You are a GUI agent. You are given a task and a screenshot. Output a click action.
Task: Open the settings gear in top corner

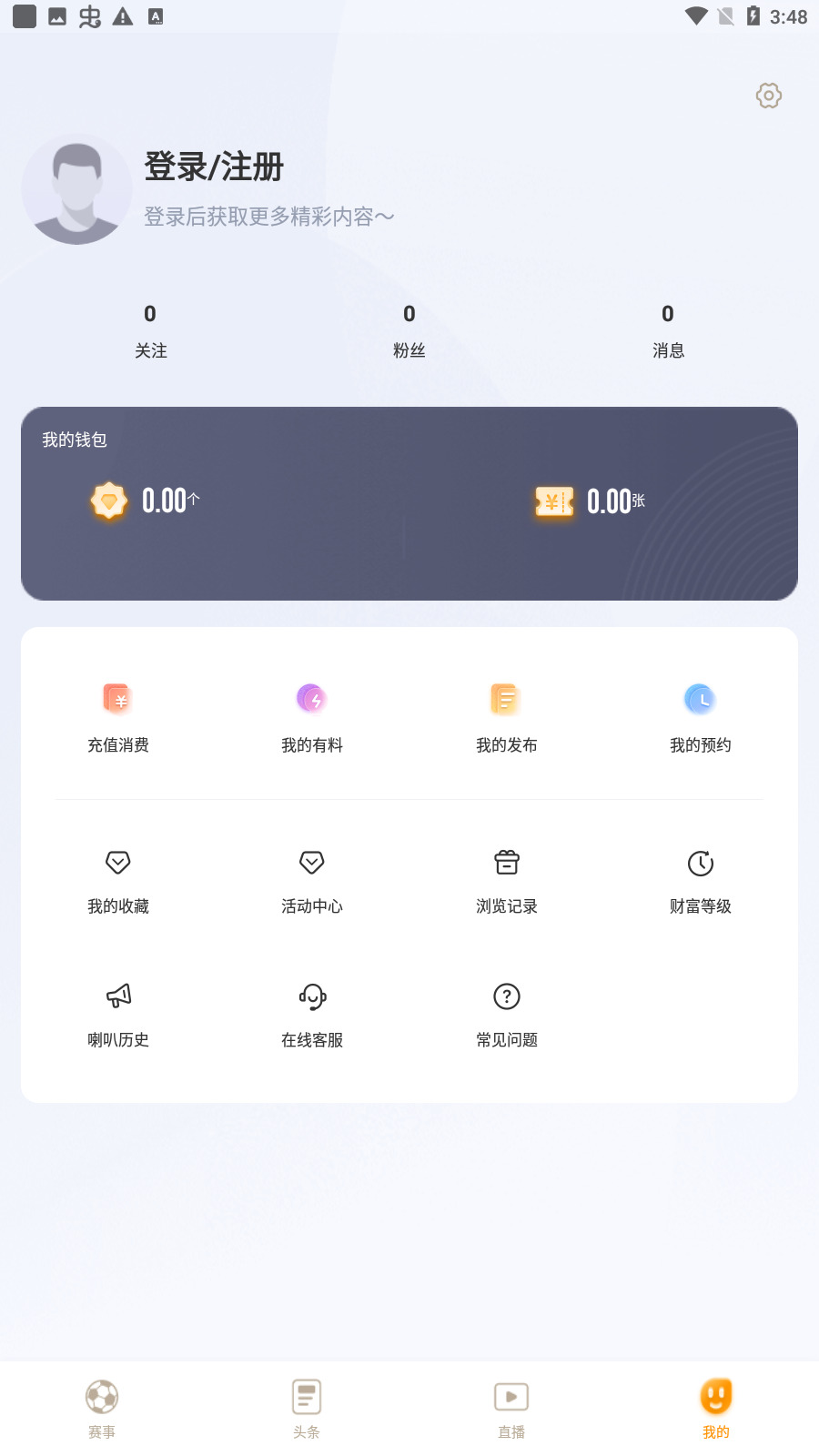[768, 95]
